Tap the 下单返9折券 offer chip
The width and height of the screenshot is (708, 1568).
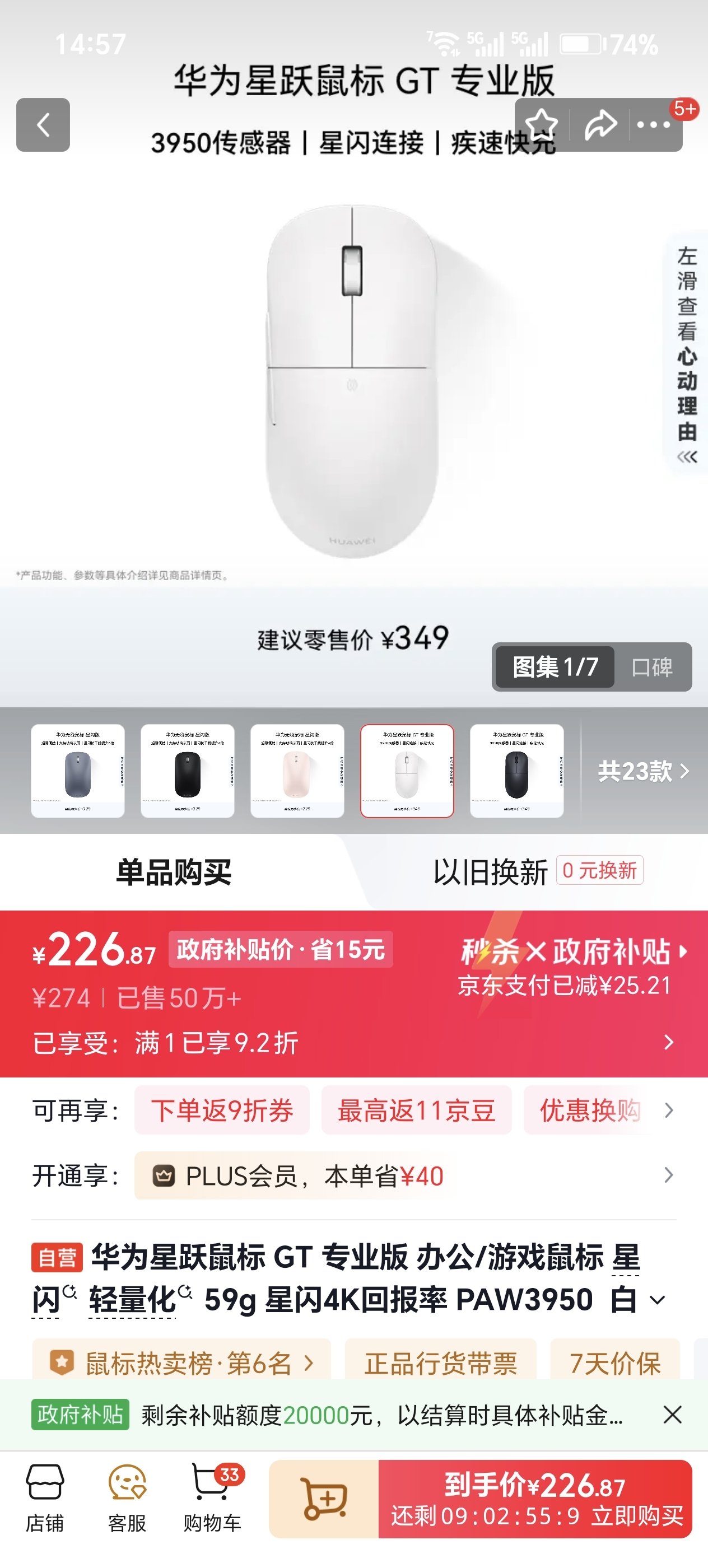click(222, 1110)
